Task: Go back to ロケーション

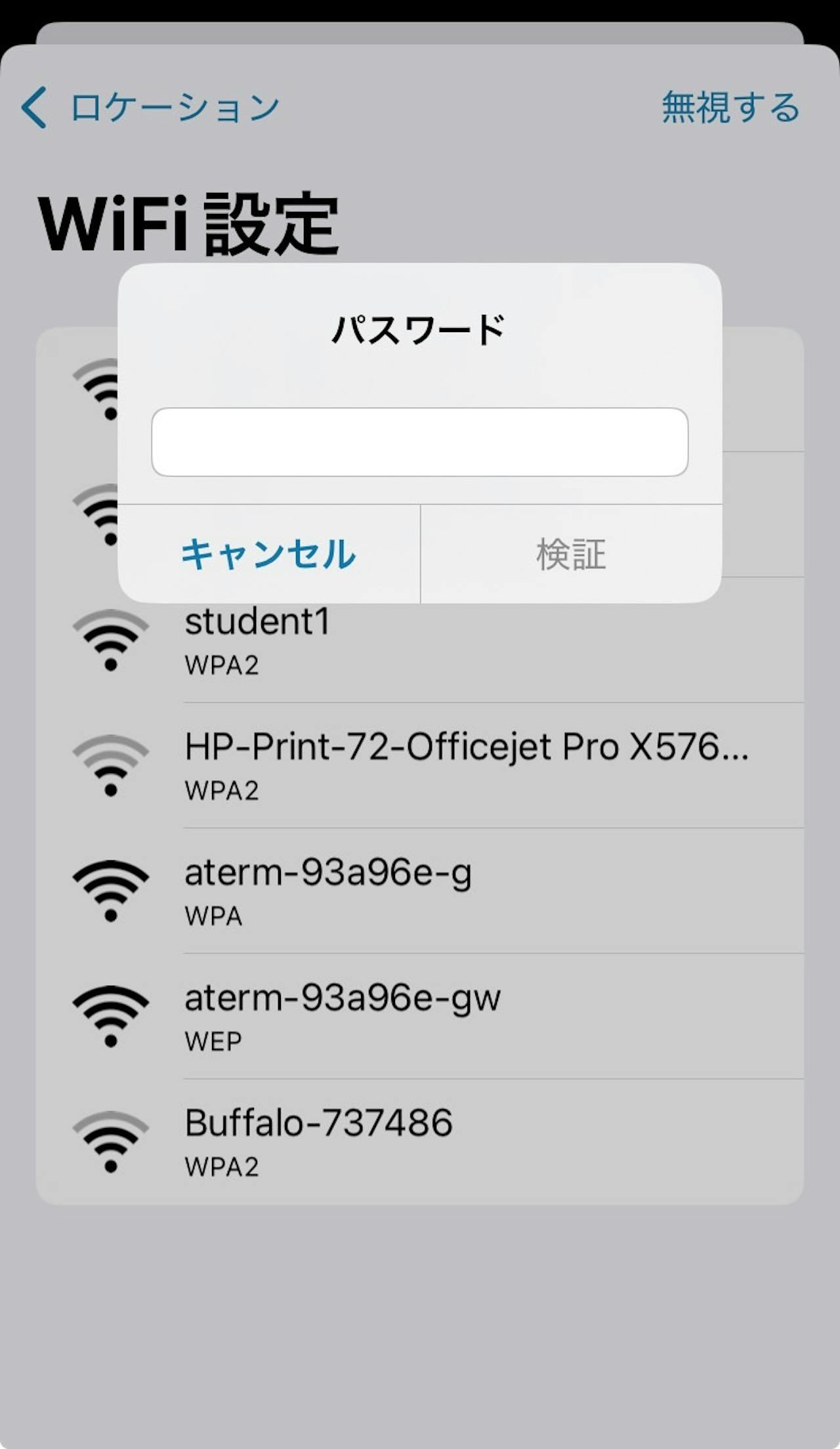Action: (150, 107)
